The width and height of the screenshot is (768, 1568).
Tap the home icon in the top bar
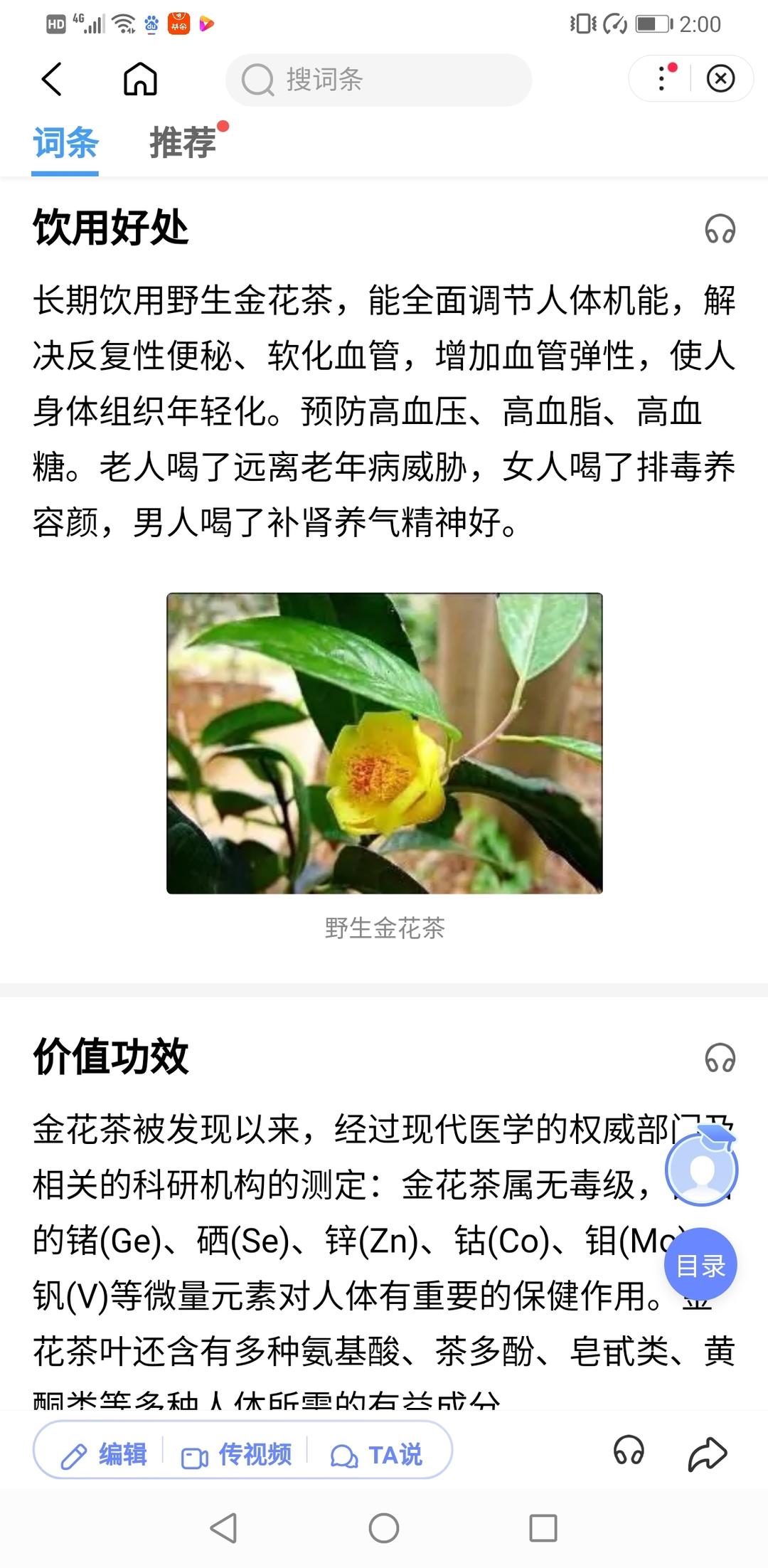tap(140, 79)
